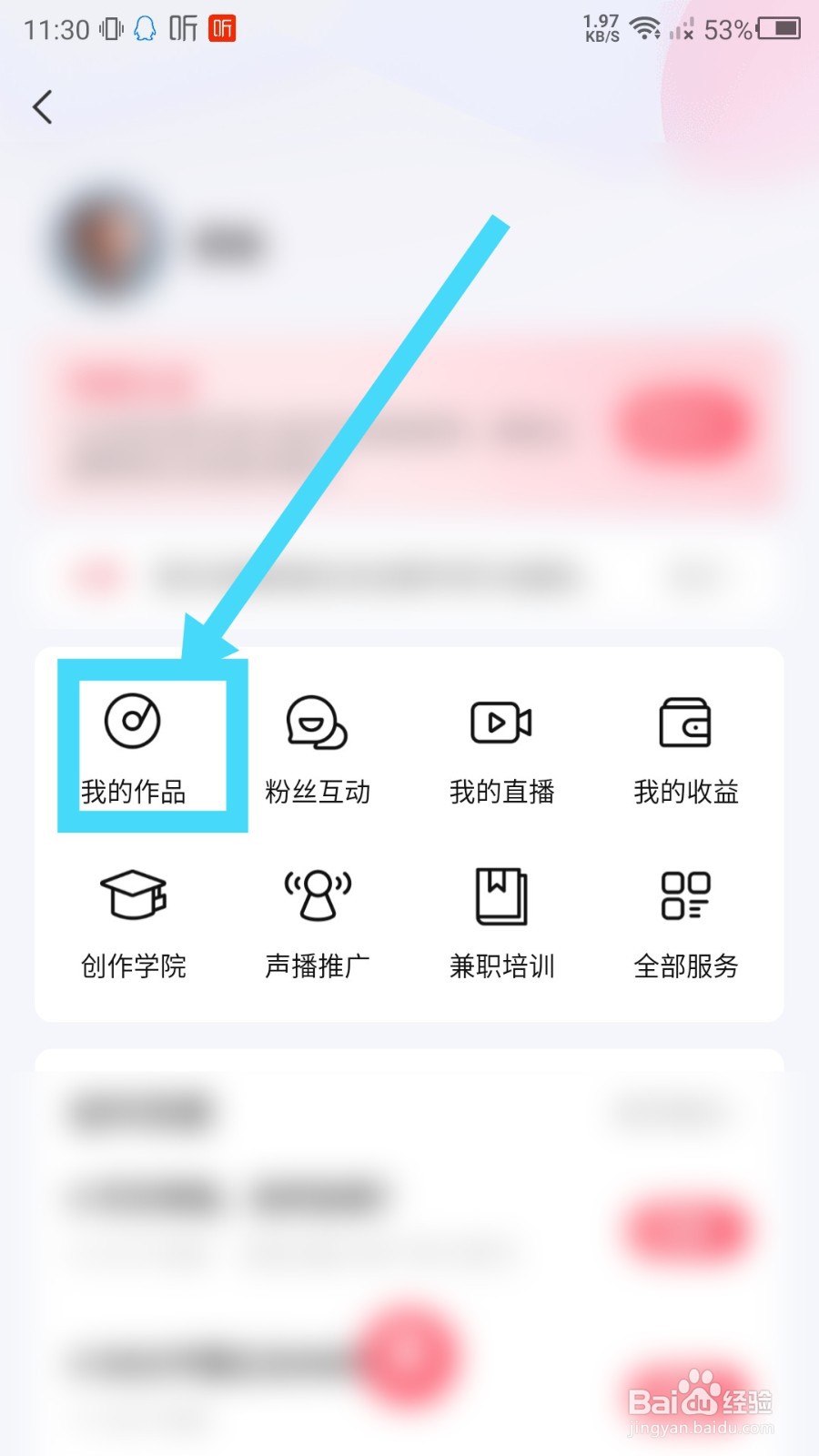Tap the 粉丝互动 label text
819x1456 pixels.
tap(318, 791)
